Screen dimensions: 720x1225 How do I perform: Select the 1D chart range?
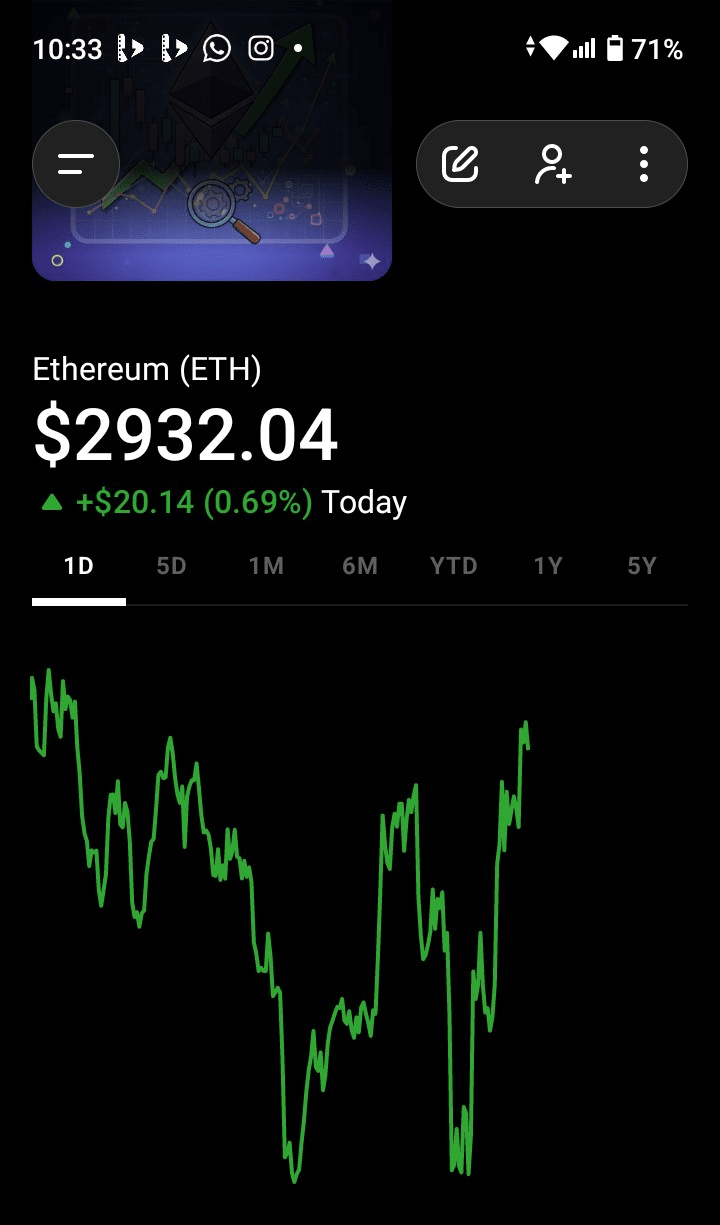click(78, 566)
